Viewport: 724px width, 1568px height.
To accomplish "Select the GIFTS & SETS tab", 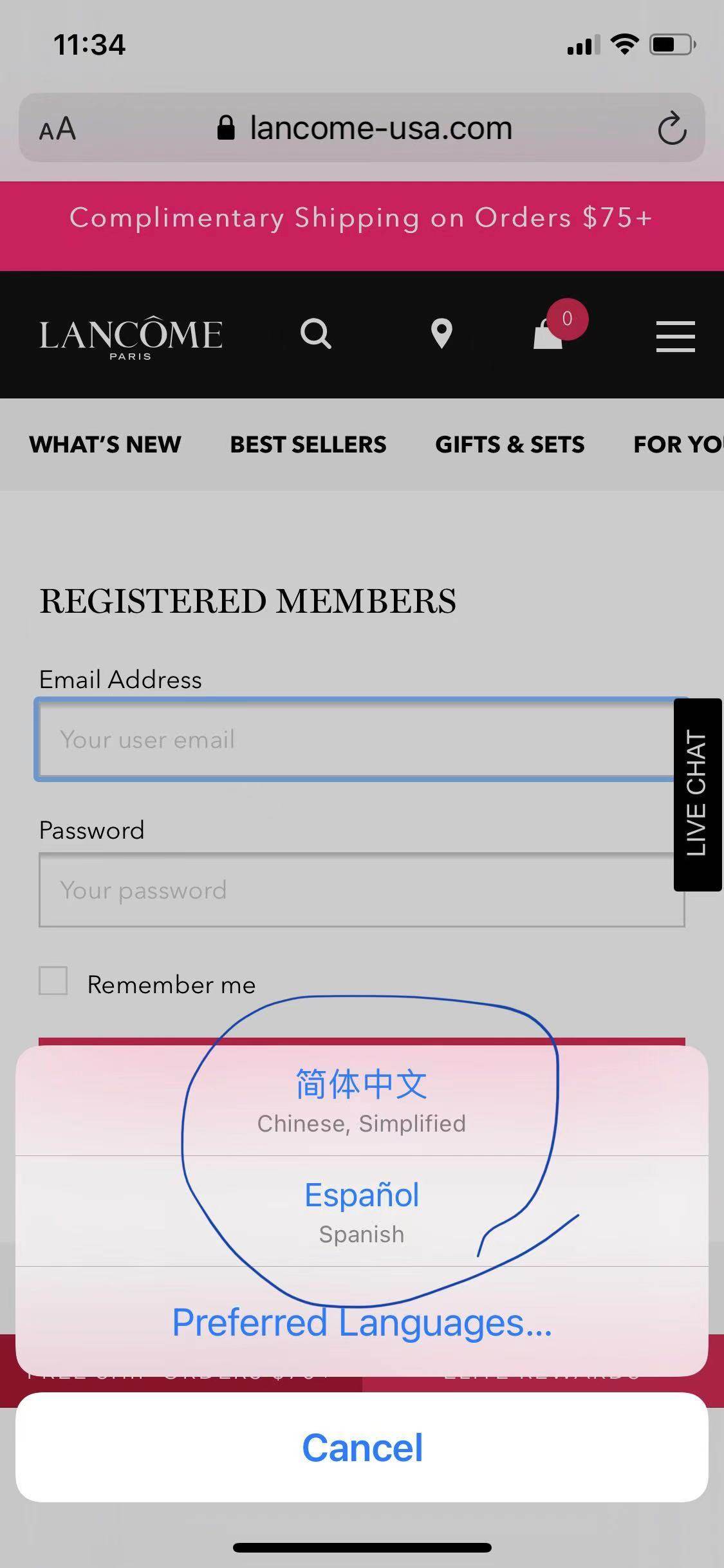I will pyautogui.click(x=510, y=444).
